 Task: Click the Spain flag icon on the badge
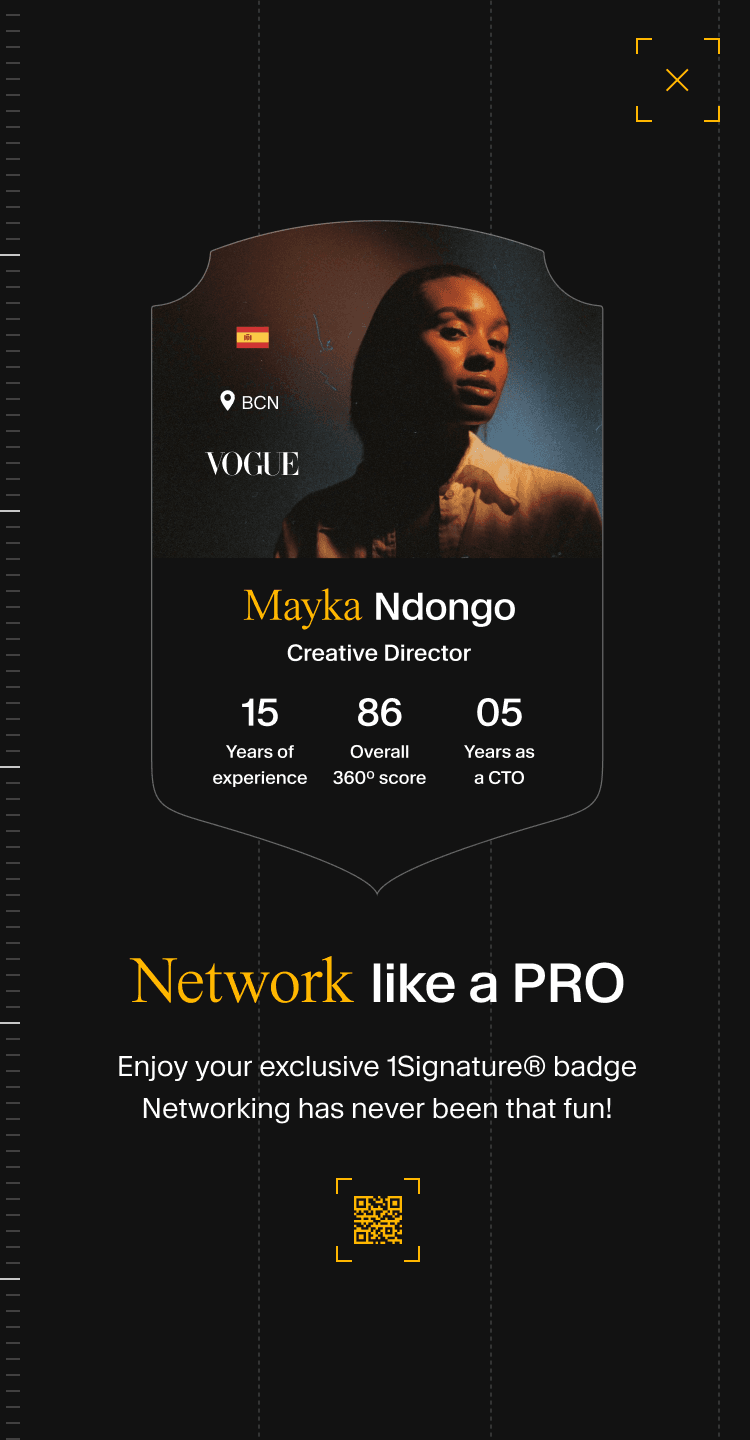pos(252,338)
